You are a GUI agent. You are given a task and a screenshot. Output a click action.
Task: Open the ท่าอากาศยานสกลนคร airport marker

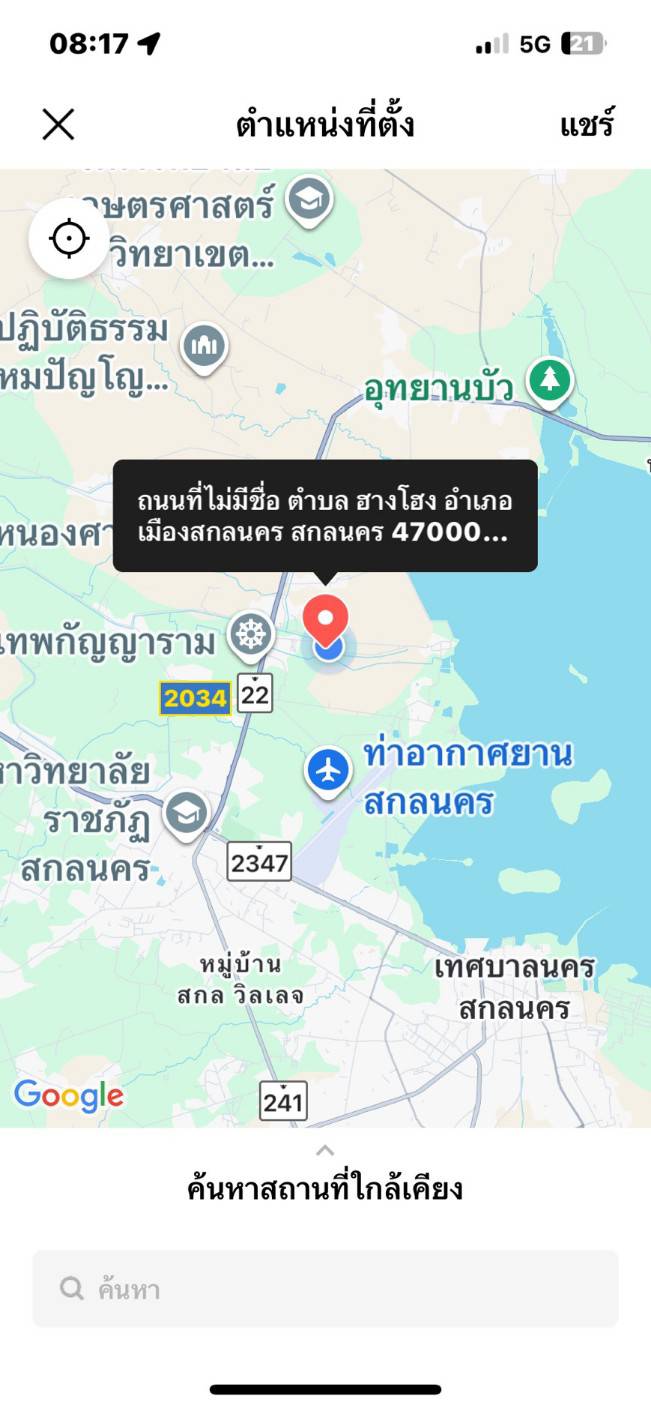(328, 770)
